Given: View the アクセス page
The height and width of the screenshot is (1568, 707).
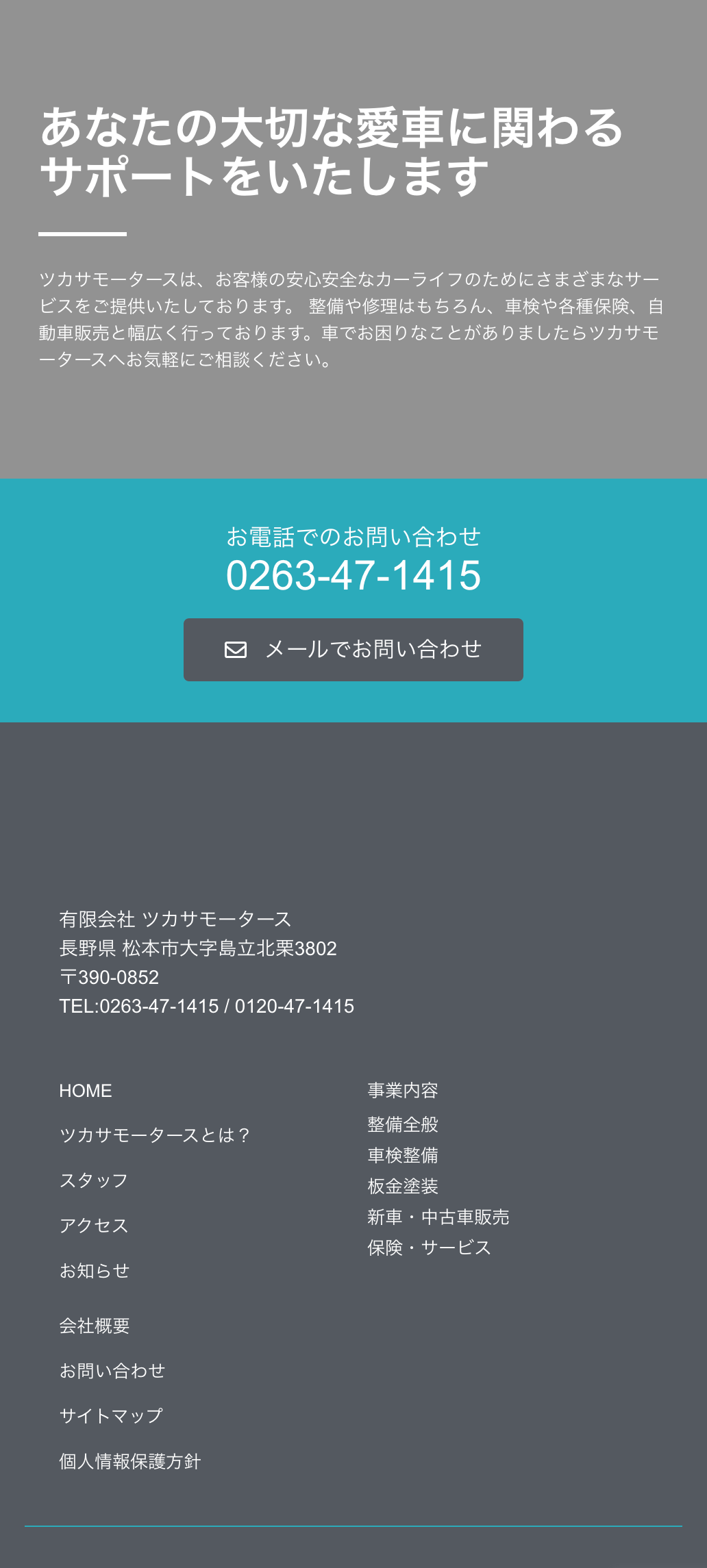Looking at the screenshot, I should pos(94,1226).
